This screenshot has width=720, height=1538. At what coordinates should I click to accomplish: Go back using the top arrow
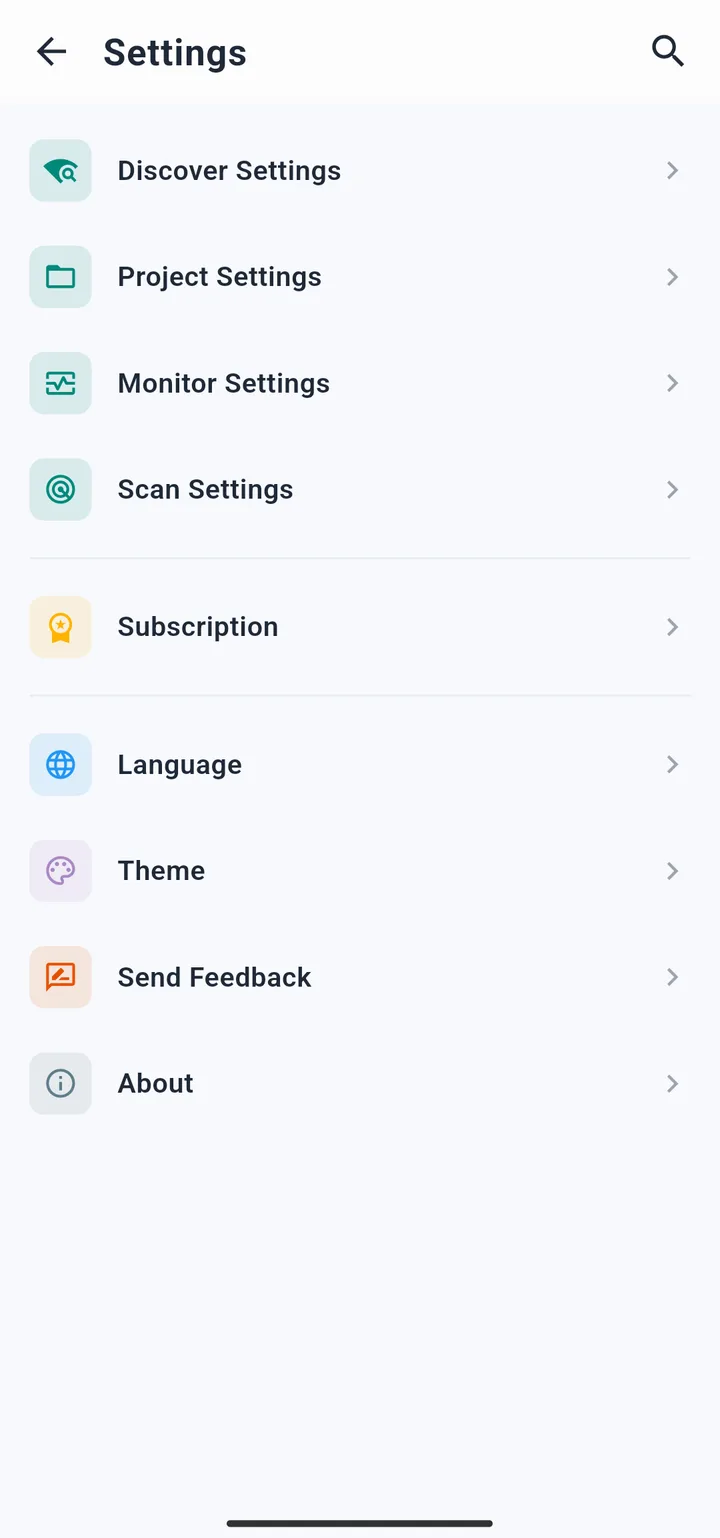pos(51,51)
